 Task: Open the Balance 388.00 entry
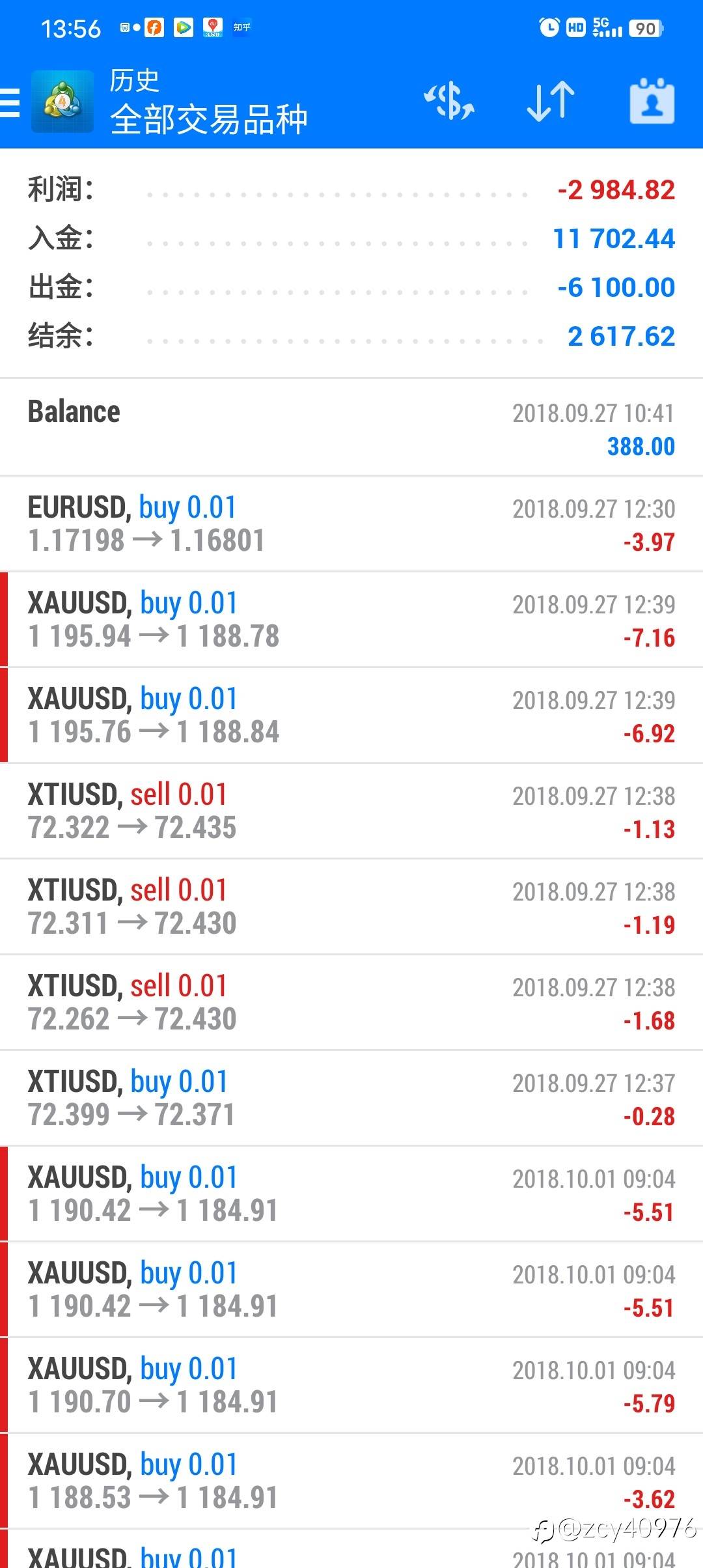351,428
